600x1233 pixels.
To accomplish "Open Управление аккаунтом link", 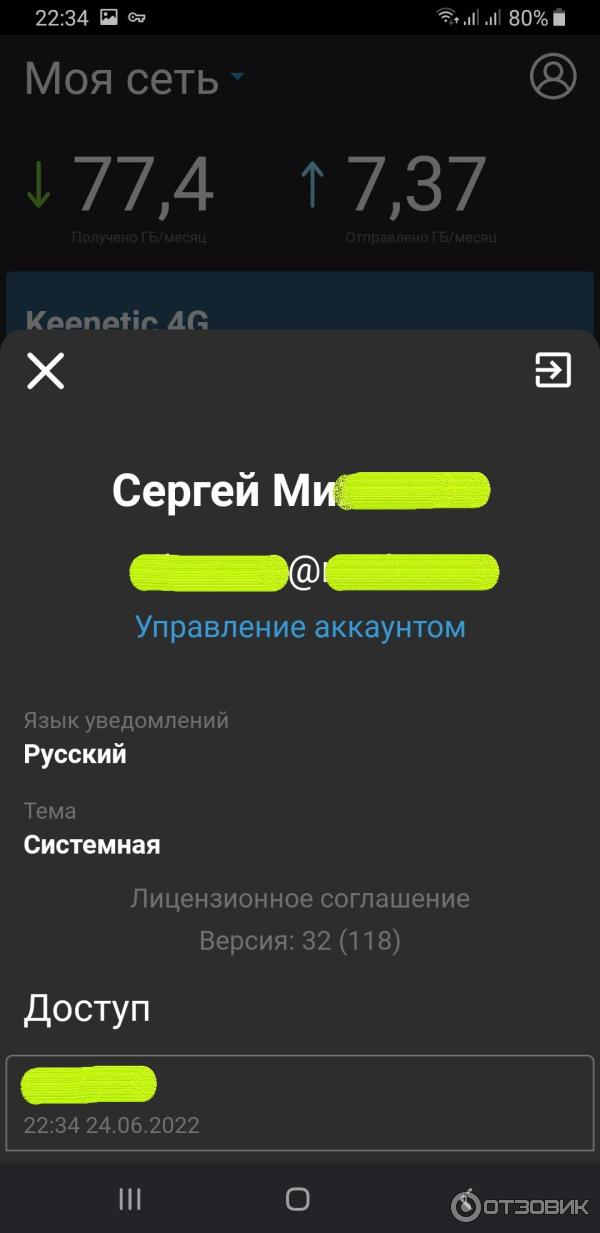I will 300,627.
